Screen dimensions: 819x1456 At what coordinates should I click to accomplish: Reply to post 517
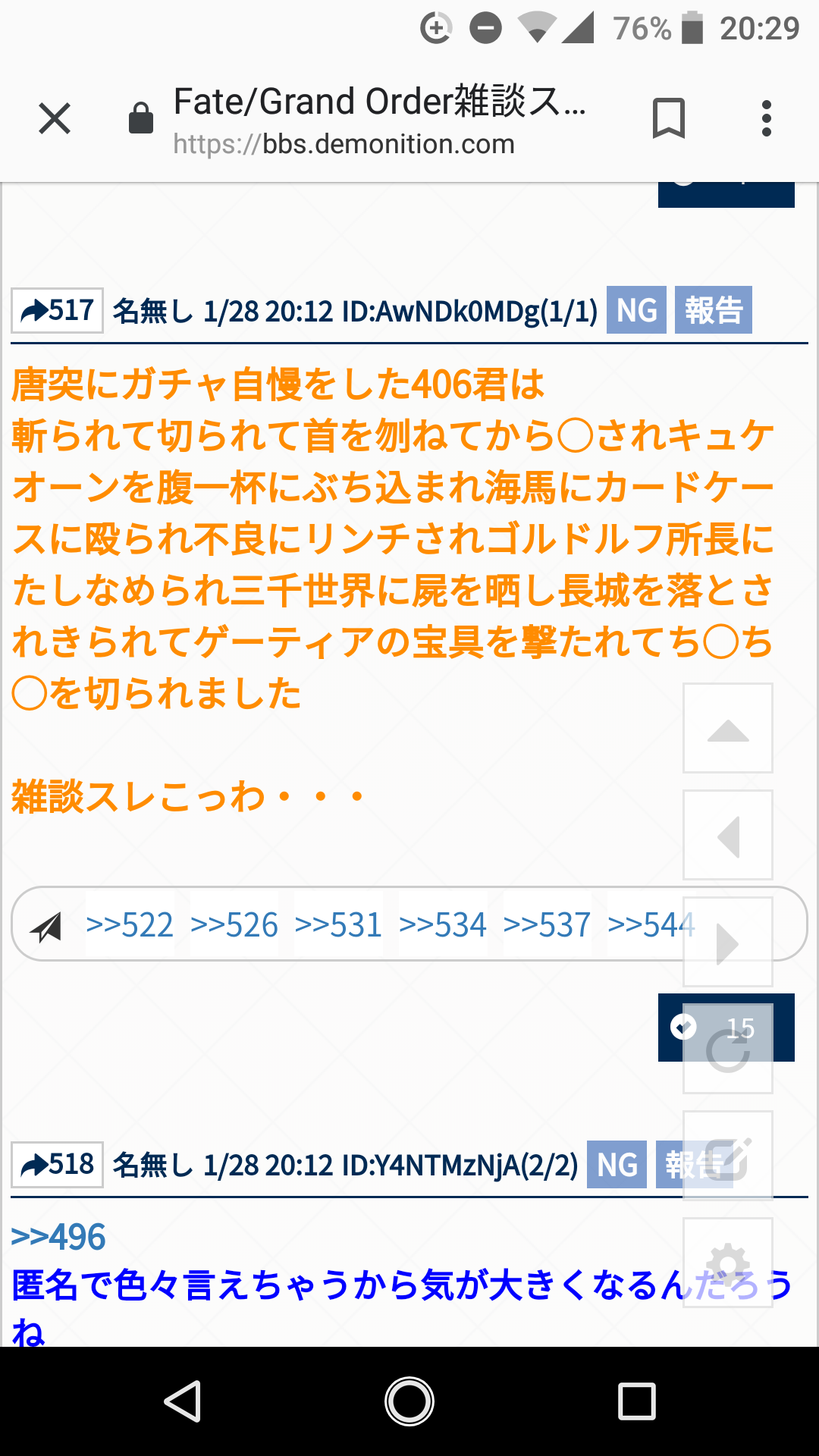(x=58, y=311)
